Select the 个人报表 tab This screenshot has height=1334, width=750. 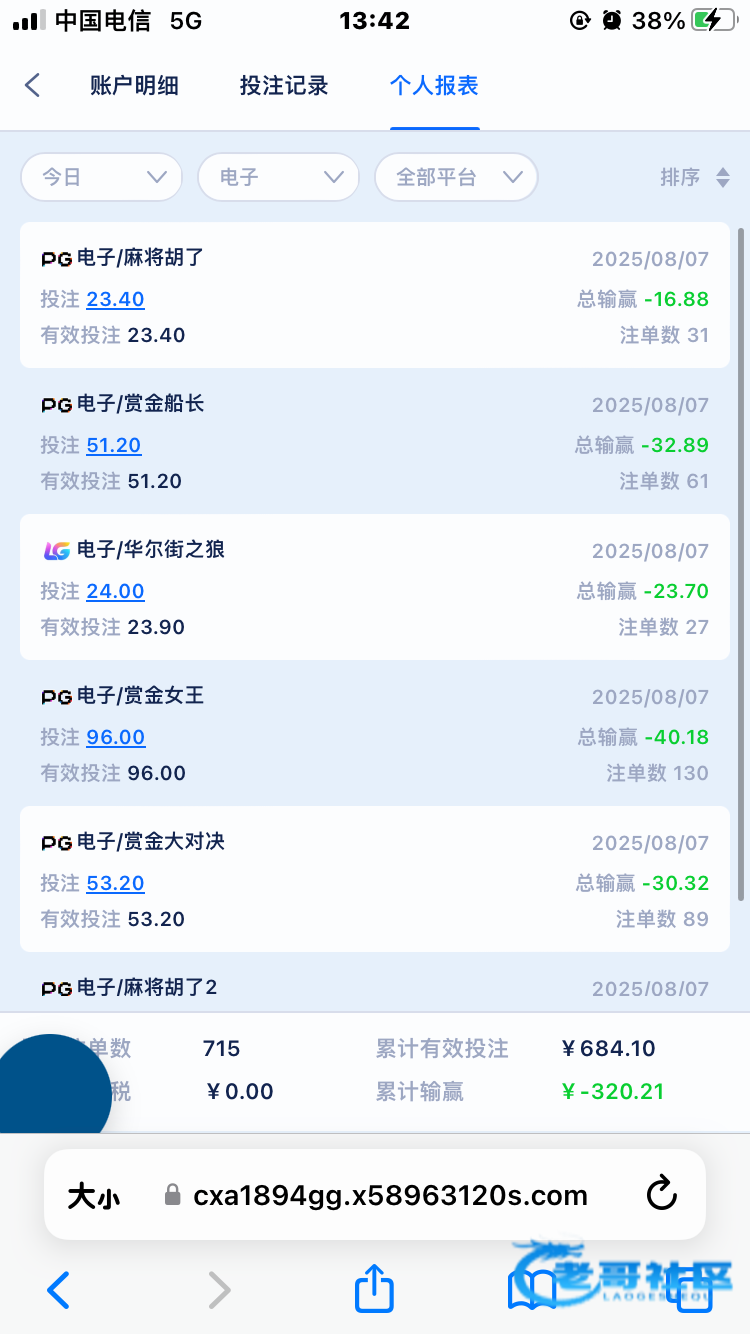click(x=434, y=86)
